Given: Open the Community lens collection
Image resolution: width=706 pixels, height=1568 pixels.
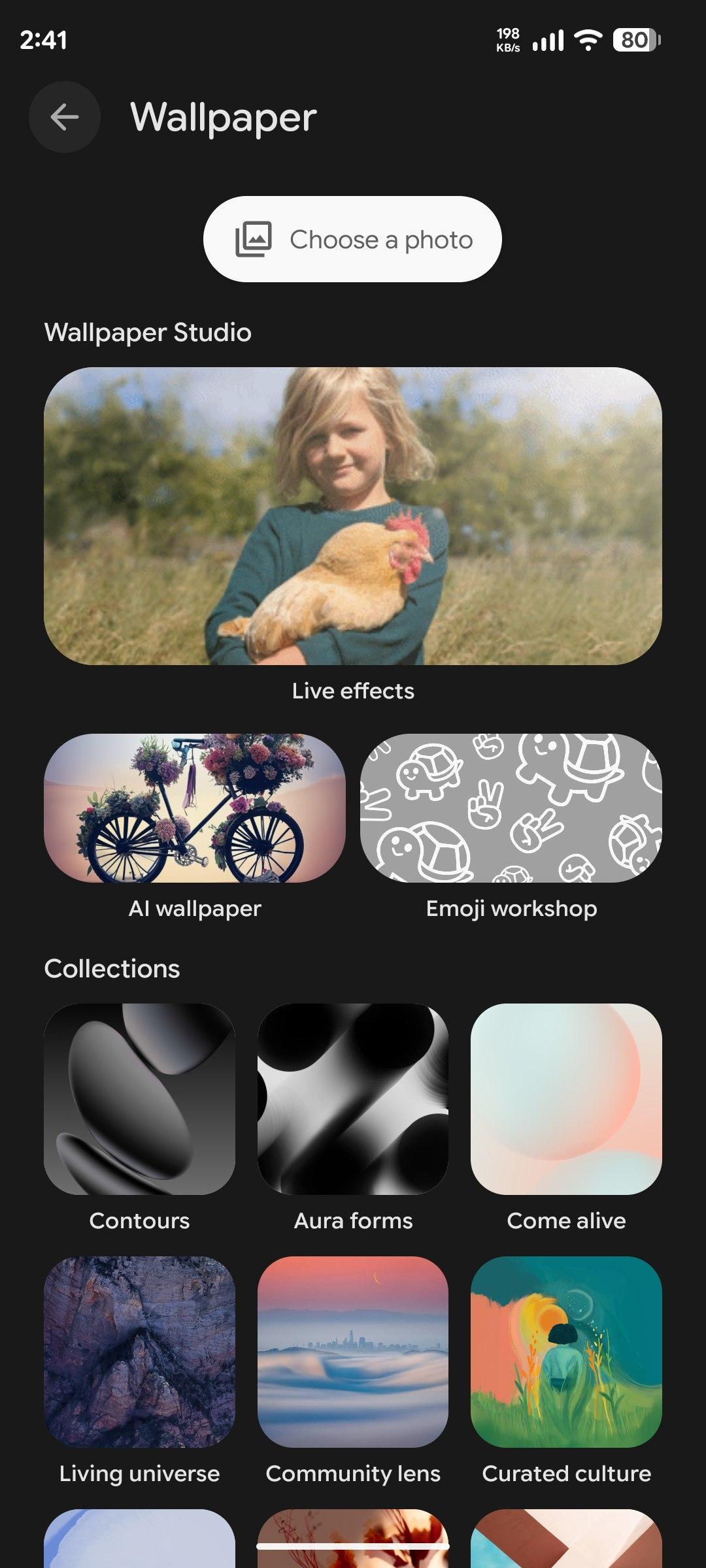Looking at the screenshot, I should click(352, 1351).
